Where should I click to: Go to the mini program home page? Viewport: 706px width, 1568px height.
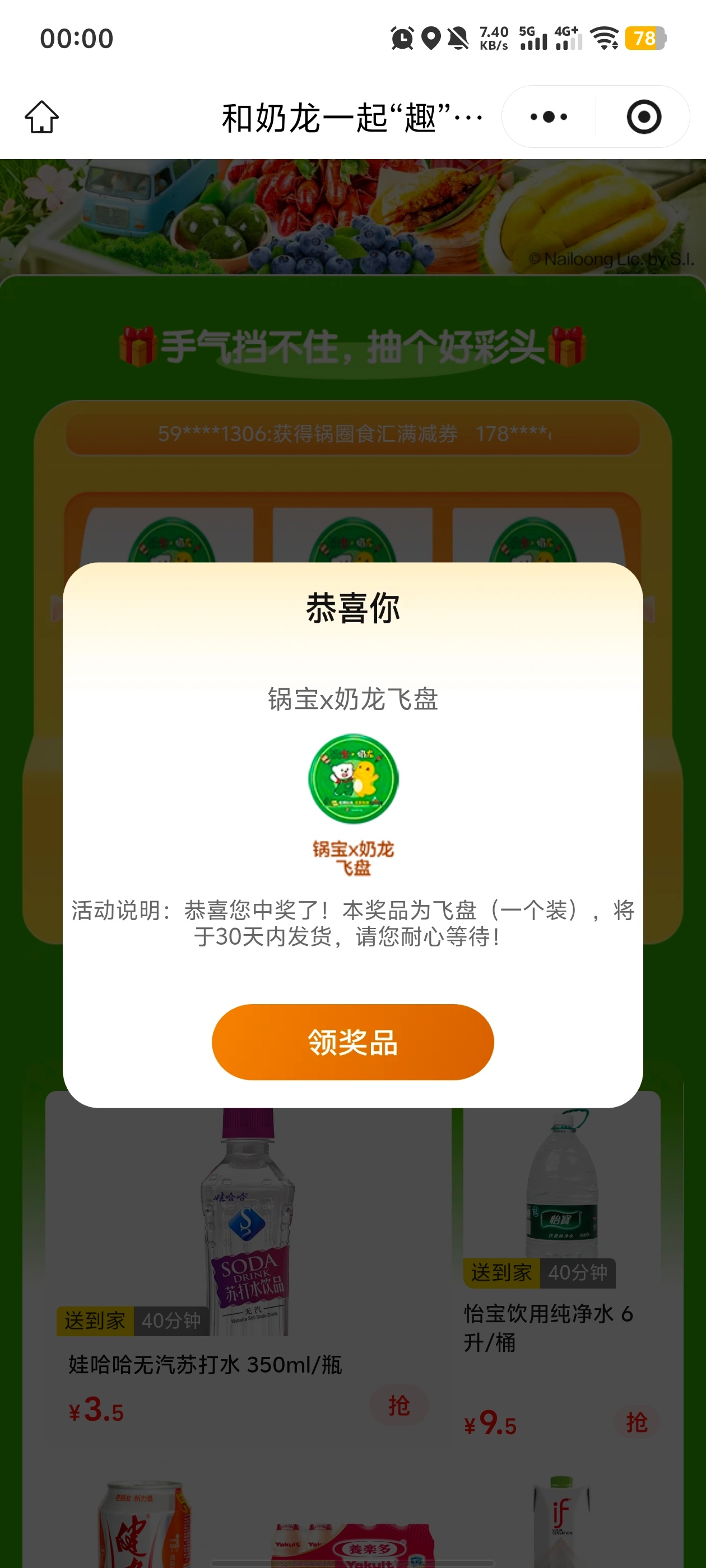41,116
